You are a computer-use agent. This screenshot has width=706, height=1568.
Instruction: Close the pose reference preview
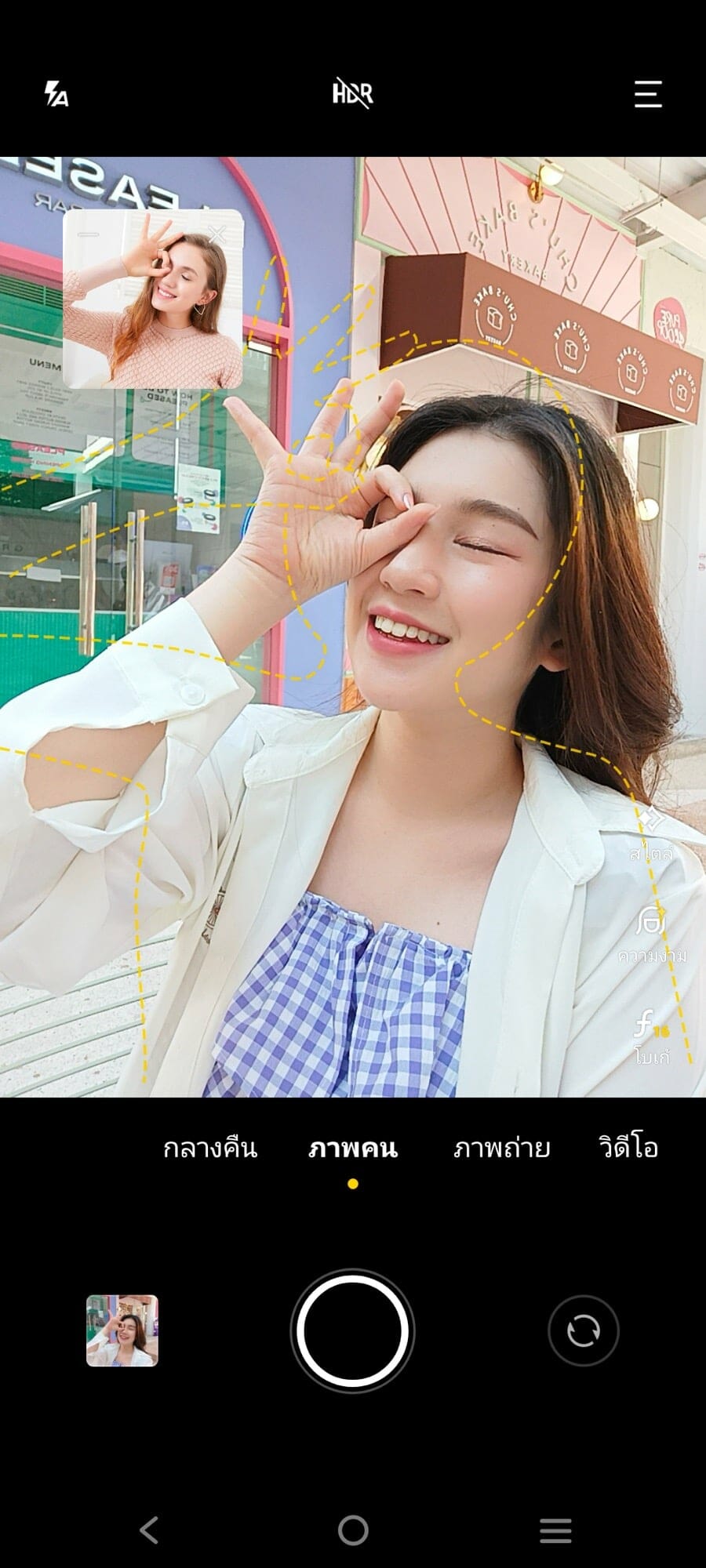(217, 234)
